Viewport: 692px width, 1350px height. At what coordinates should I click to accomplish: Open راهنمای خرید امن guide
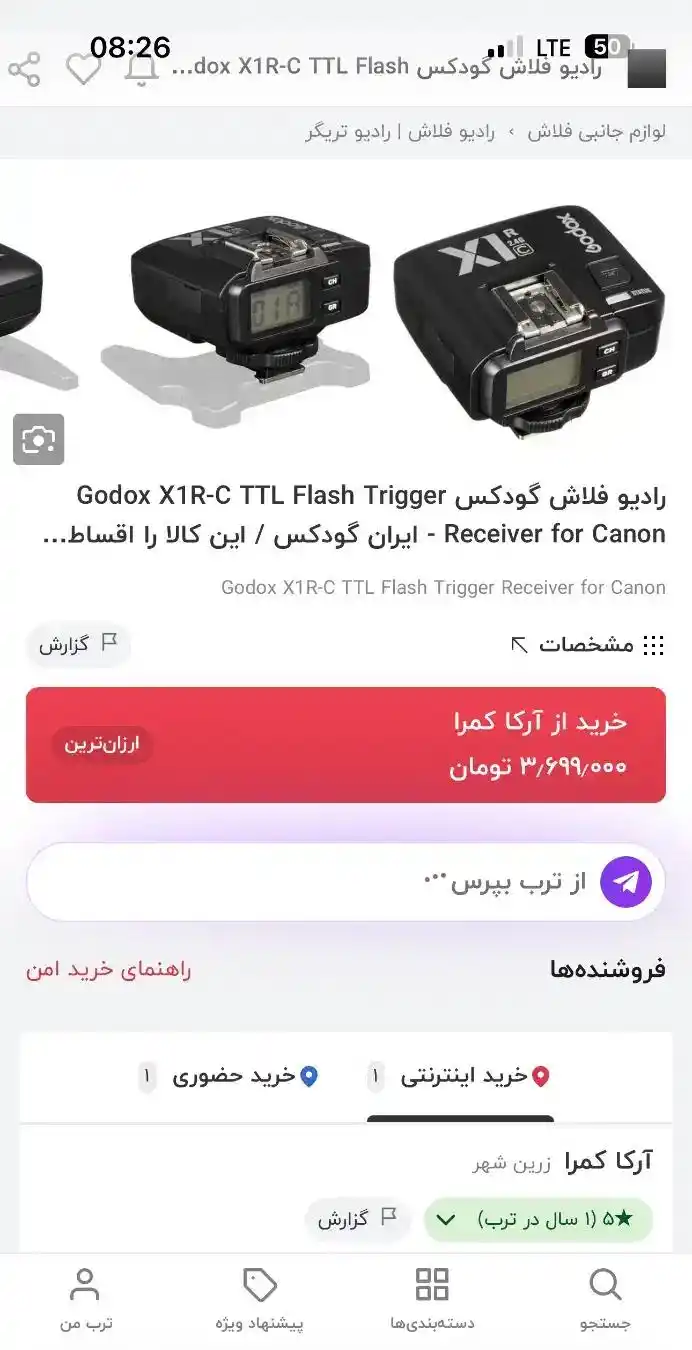(x=108, y=969)
